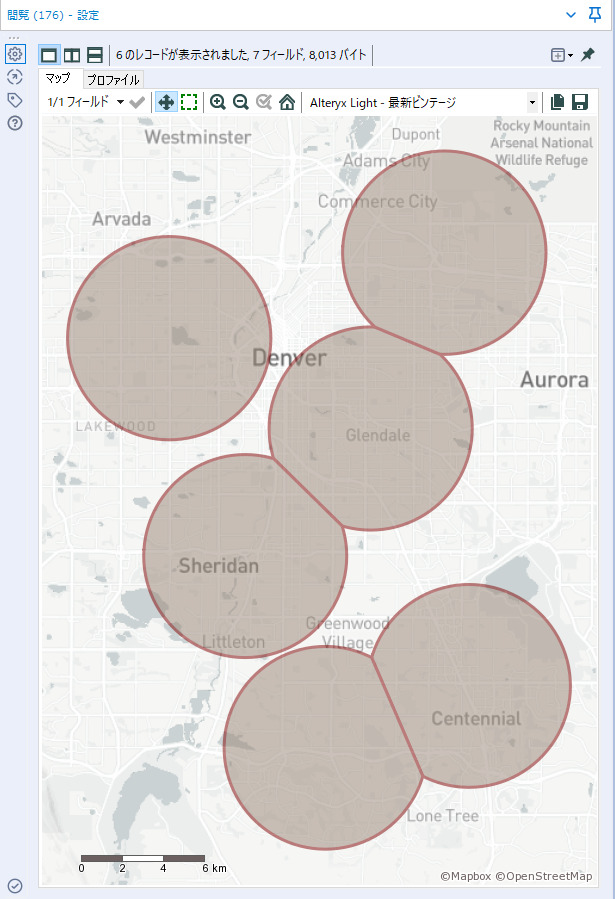615x899 pixels.
Task: Switch to stacked horizontal split layout
Action: 95,55
